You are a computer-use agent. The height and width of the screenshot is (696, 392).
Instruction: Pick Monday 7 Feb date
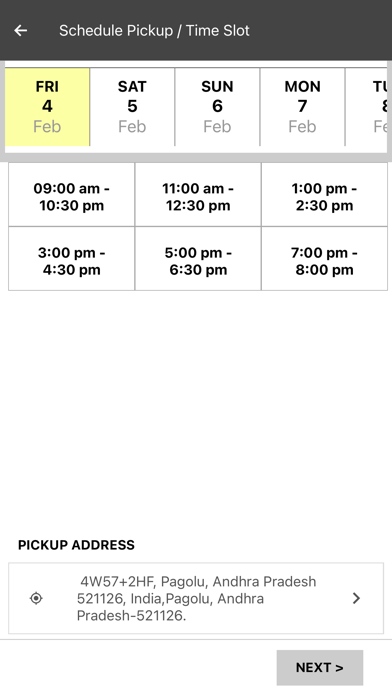(302, 107)
